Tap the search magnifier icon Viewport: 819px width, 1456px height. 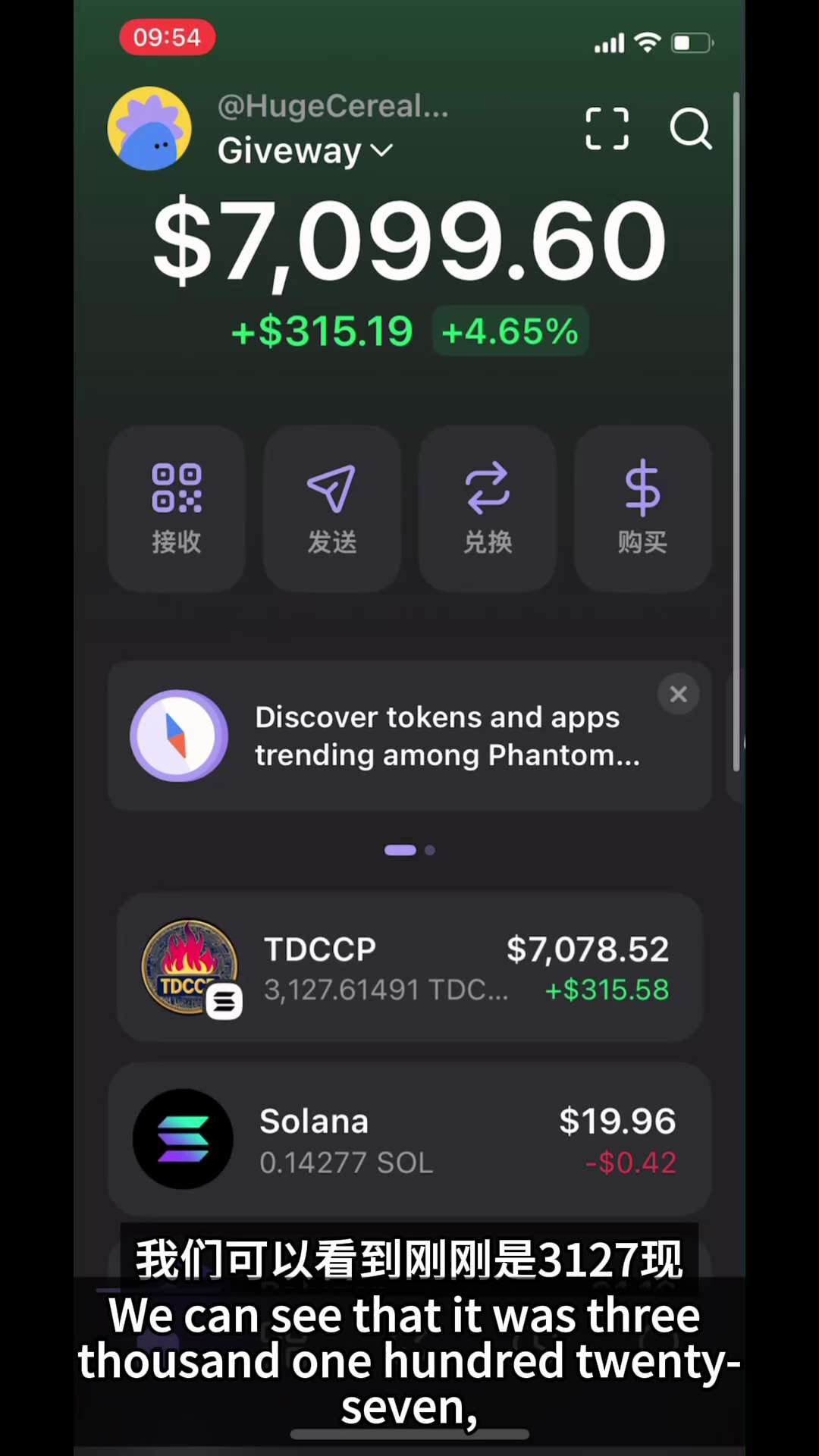(690, 129)
